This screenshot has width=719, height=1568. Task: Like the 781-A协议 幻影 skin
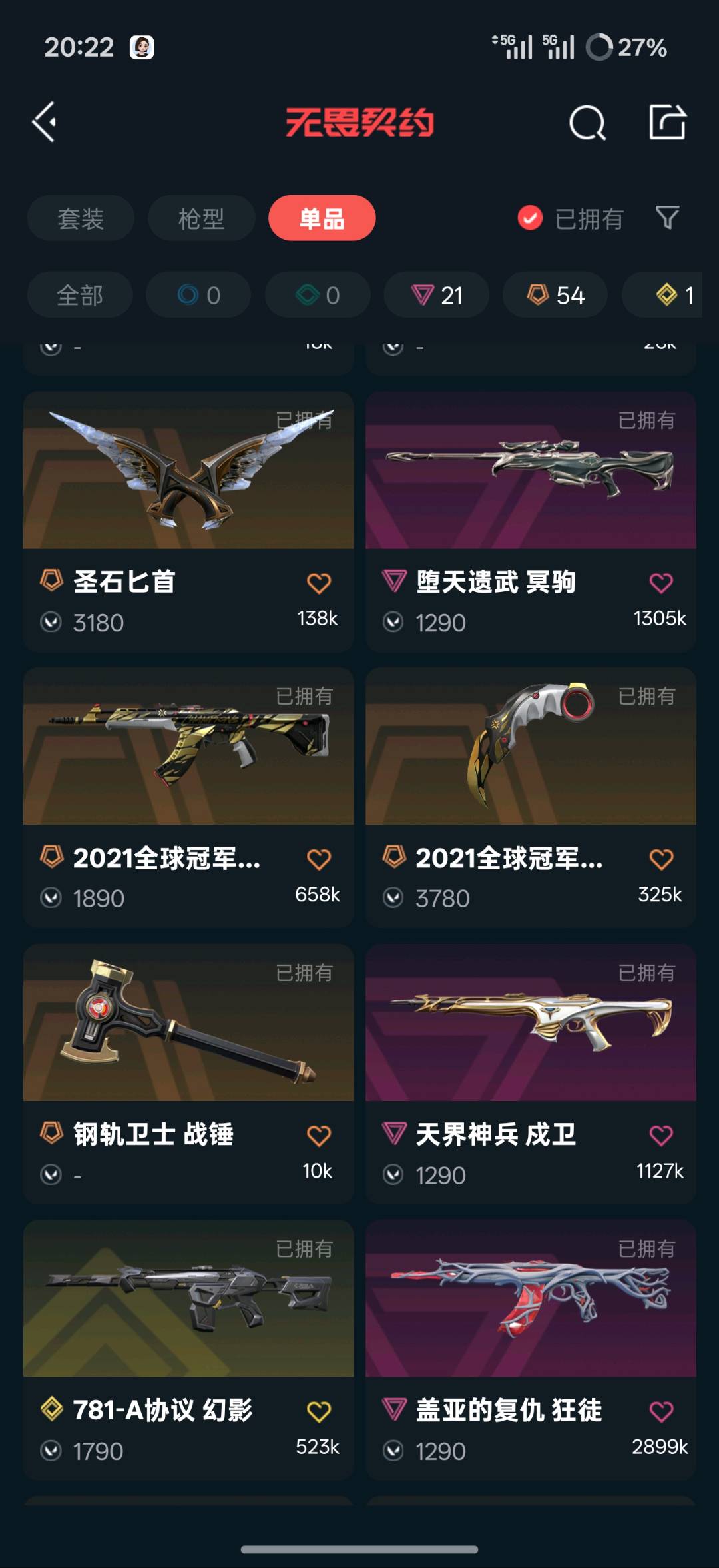coord(319,1411)
